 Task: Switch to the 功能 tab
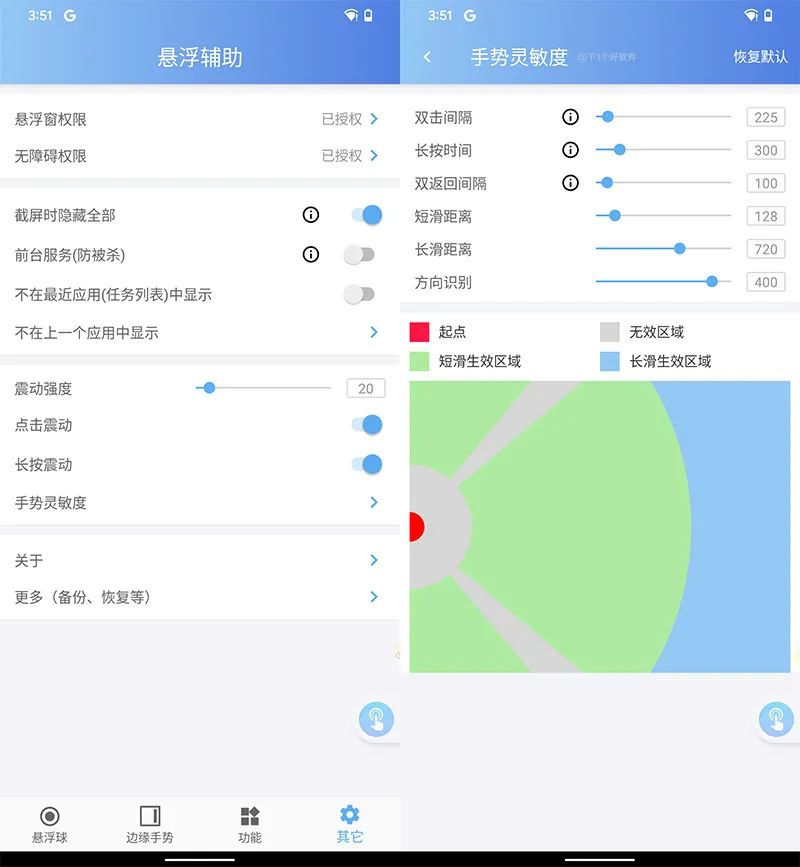click(x=250, y=825)
